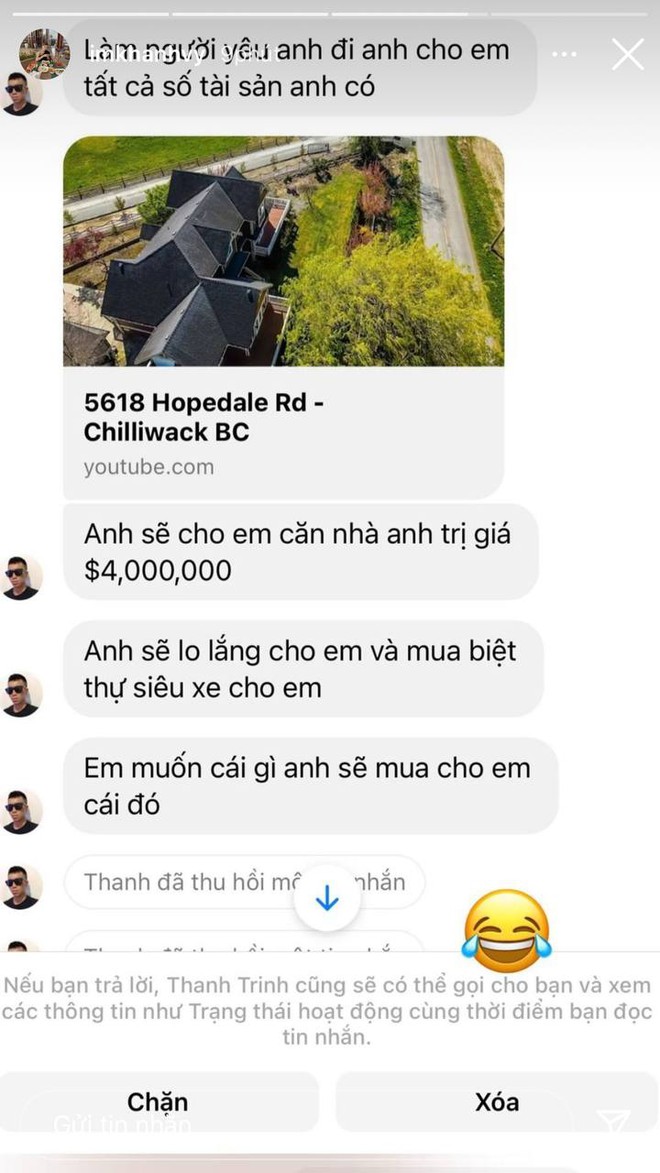The height and width of the screenshot is (1173, 660).
Task: Close the story viewer
Action: click(x=628, y=54)
